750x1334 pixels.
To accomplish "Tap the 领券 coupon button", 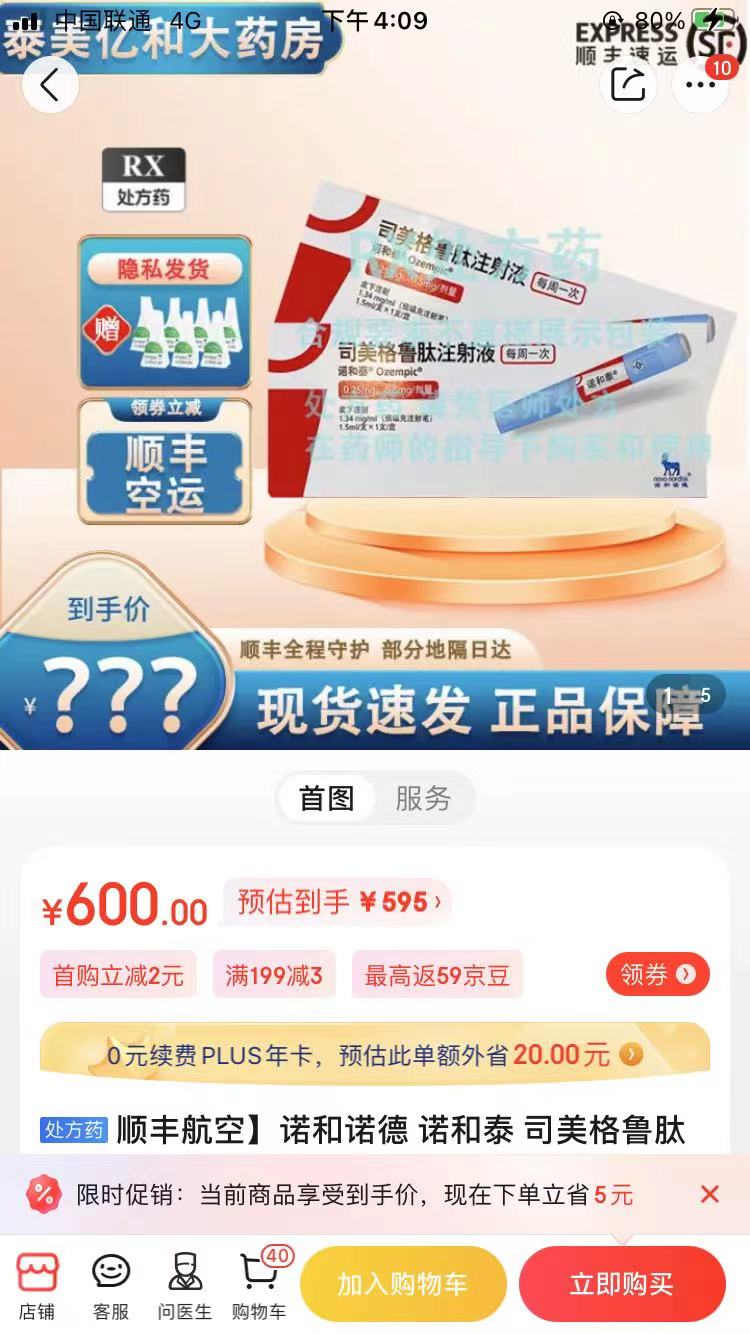I will pyautogui.click(x=657, y=974).
